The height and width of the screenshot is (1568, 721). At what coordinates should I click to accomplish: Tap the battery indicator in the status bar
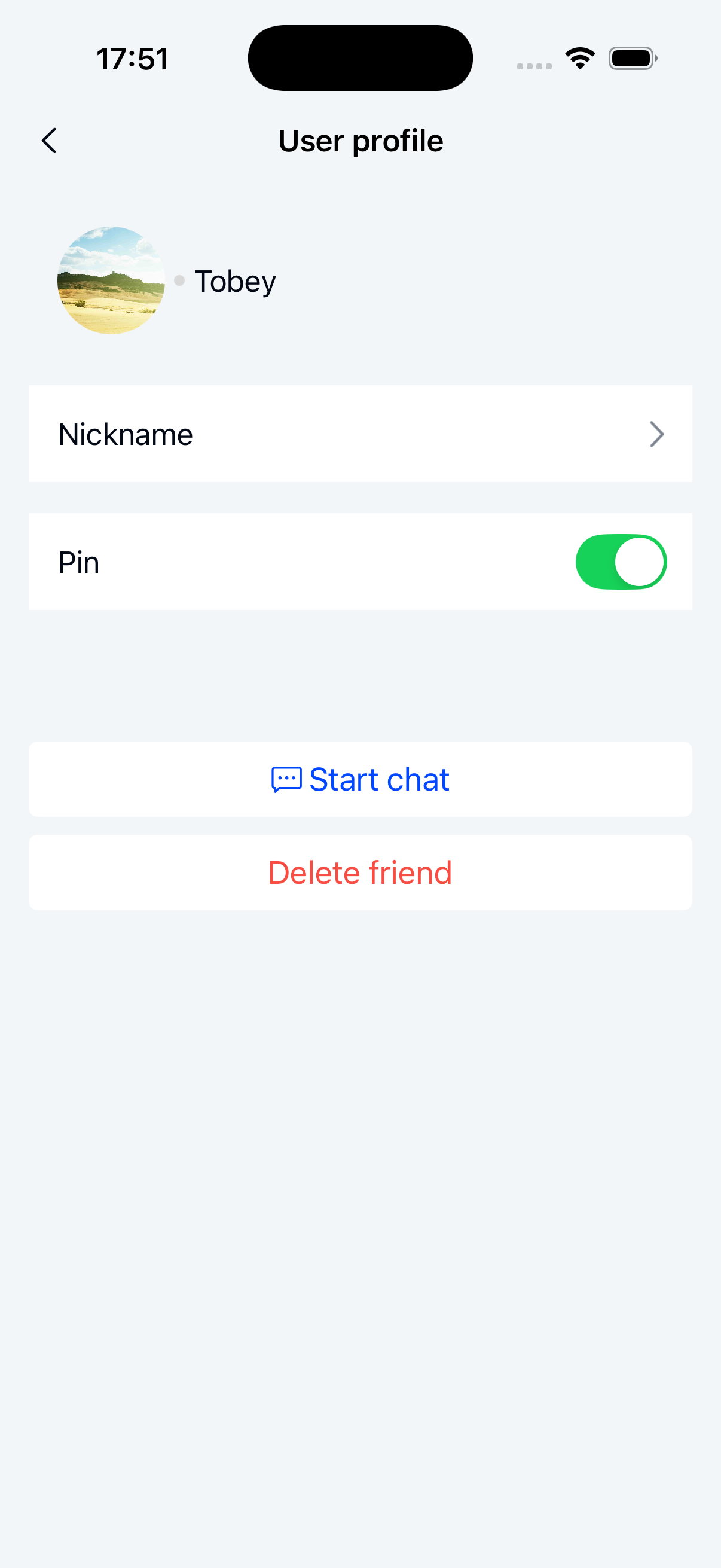pos(631,57)
